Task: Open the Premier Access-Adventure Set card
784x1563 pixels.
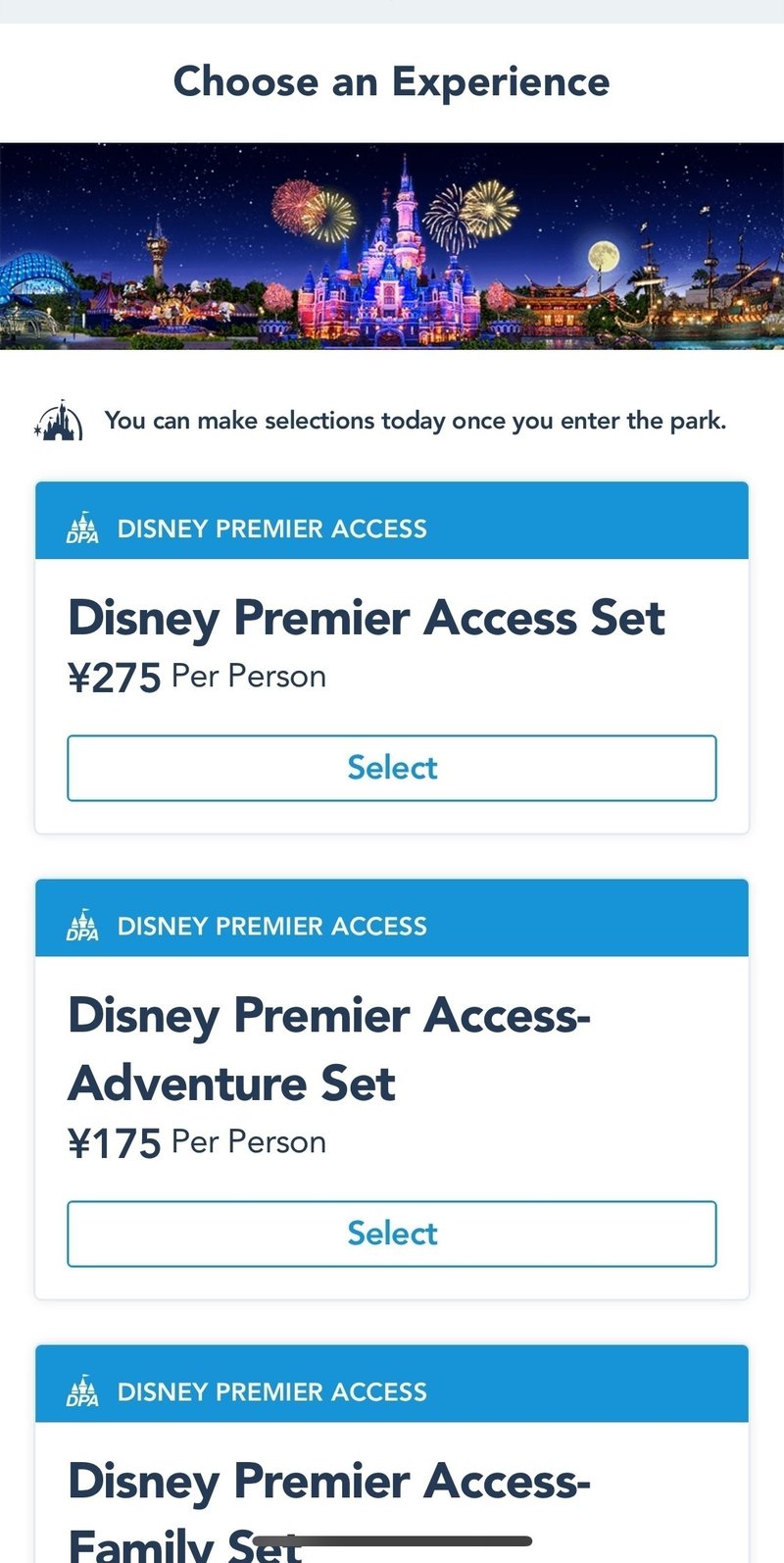Action: (329, 1049)
